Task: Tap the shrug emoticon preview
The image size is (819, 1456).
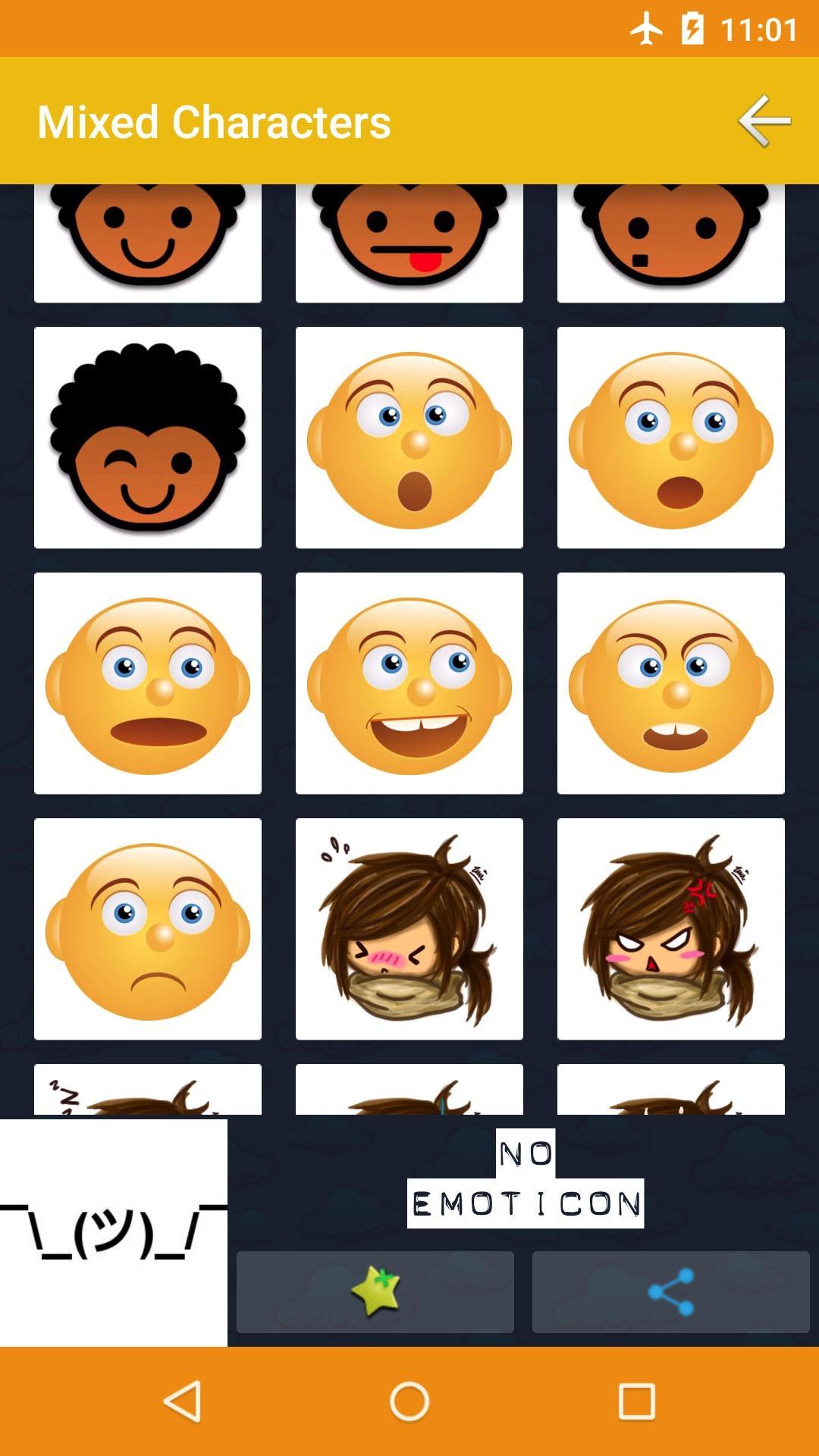Action: [114, 1232]
